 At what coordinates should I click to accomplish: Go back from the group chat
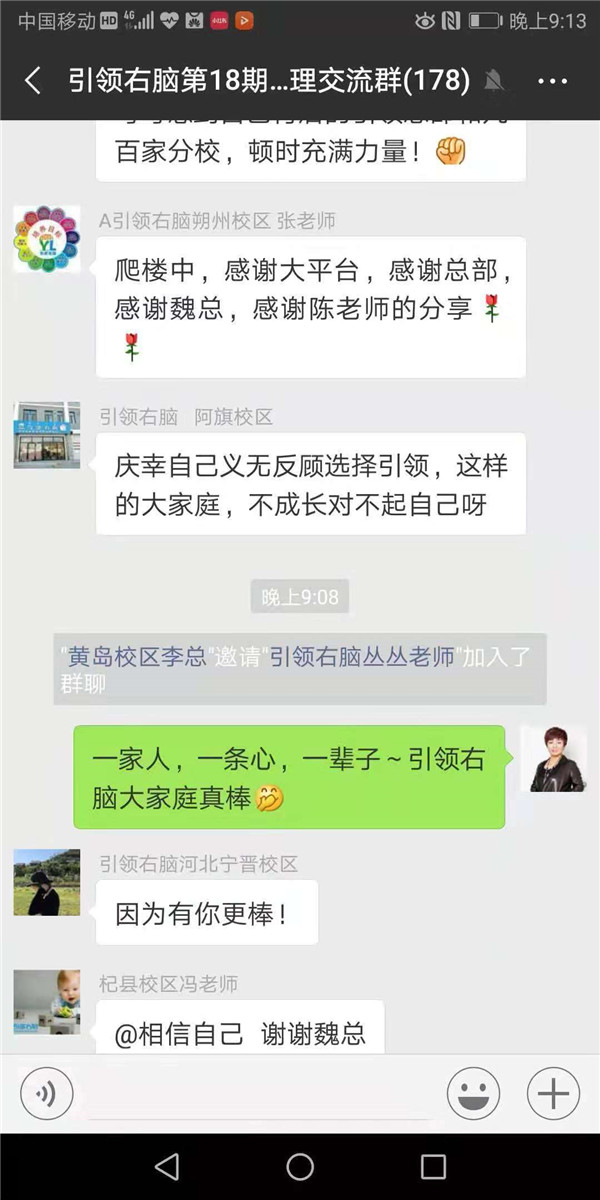click(33, 81)
